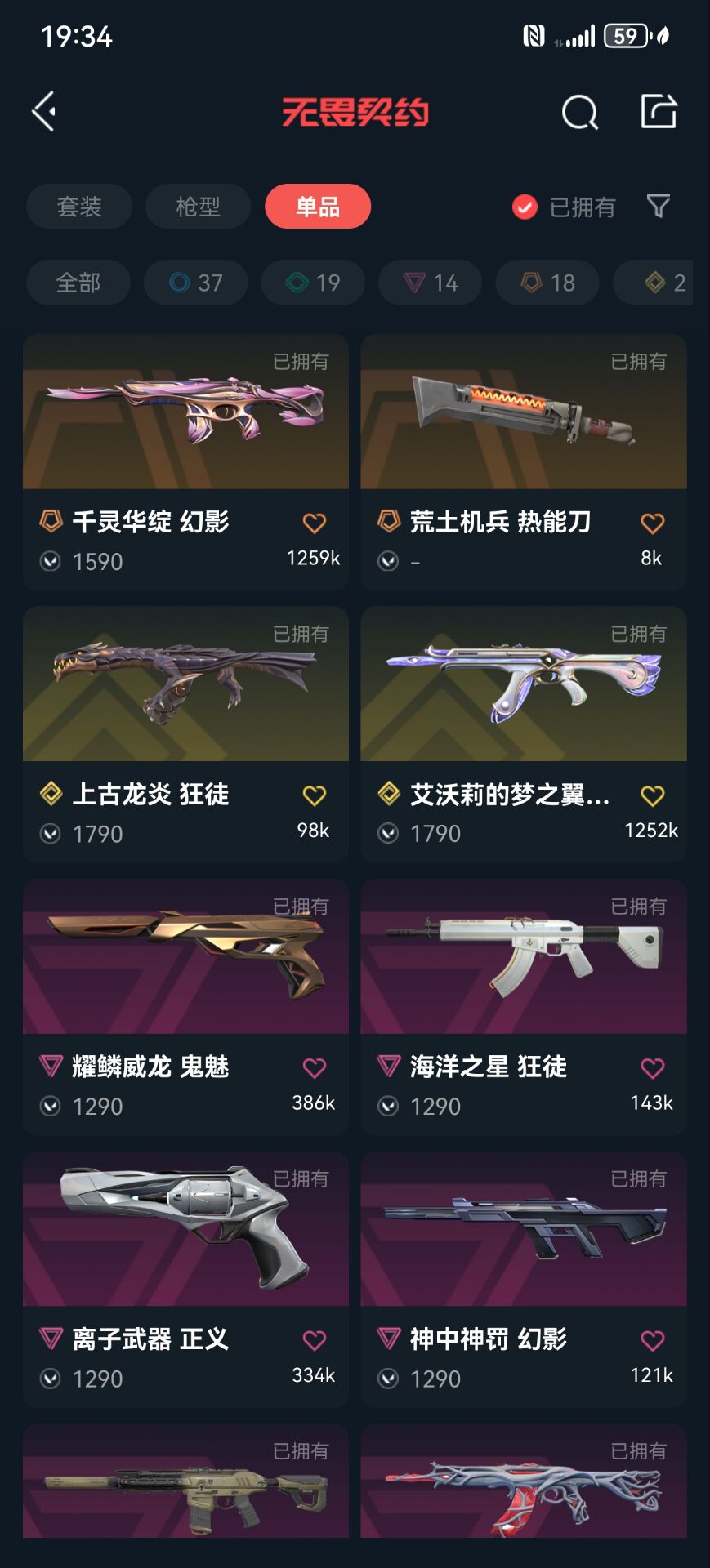Image resolution: width=710 pixels, height=1568 pixels.
Task: Like the 荒土机兵 热能刀 skin
Action: [652, 523]
